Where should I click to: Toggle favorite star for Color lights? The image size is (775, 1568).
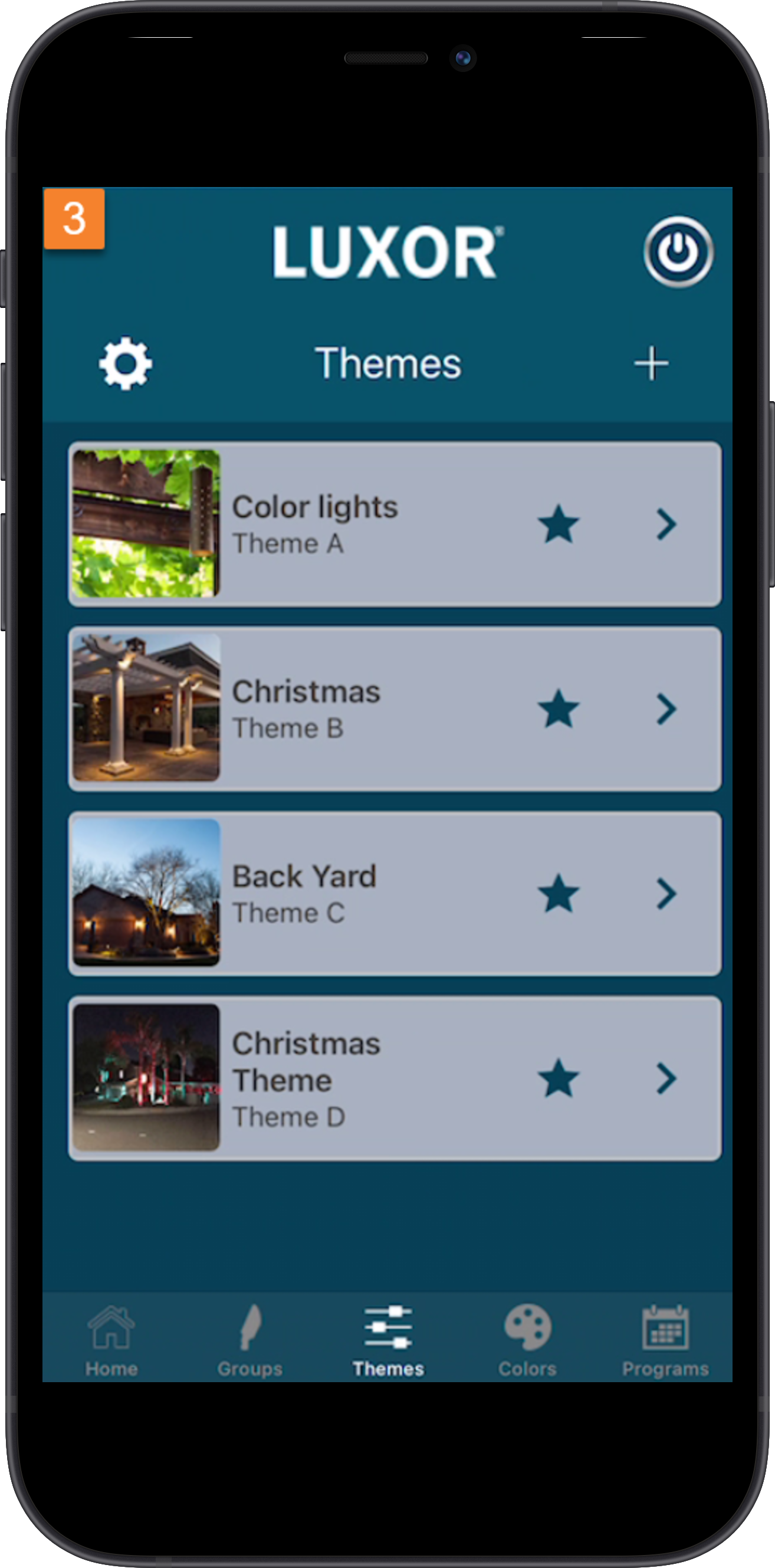point(559,524)
